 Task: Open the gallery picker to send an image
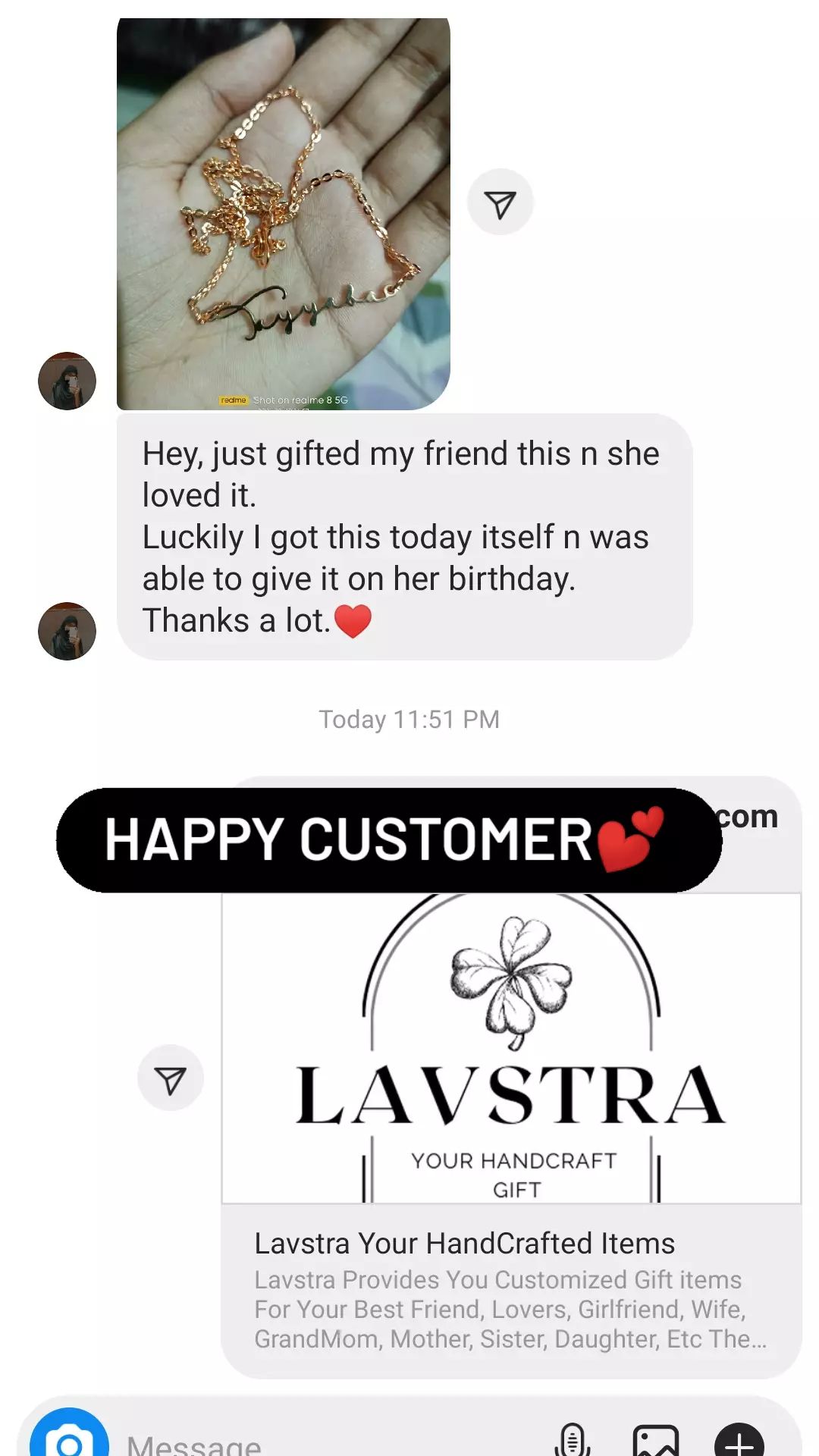coord(656,1440)
